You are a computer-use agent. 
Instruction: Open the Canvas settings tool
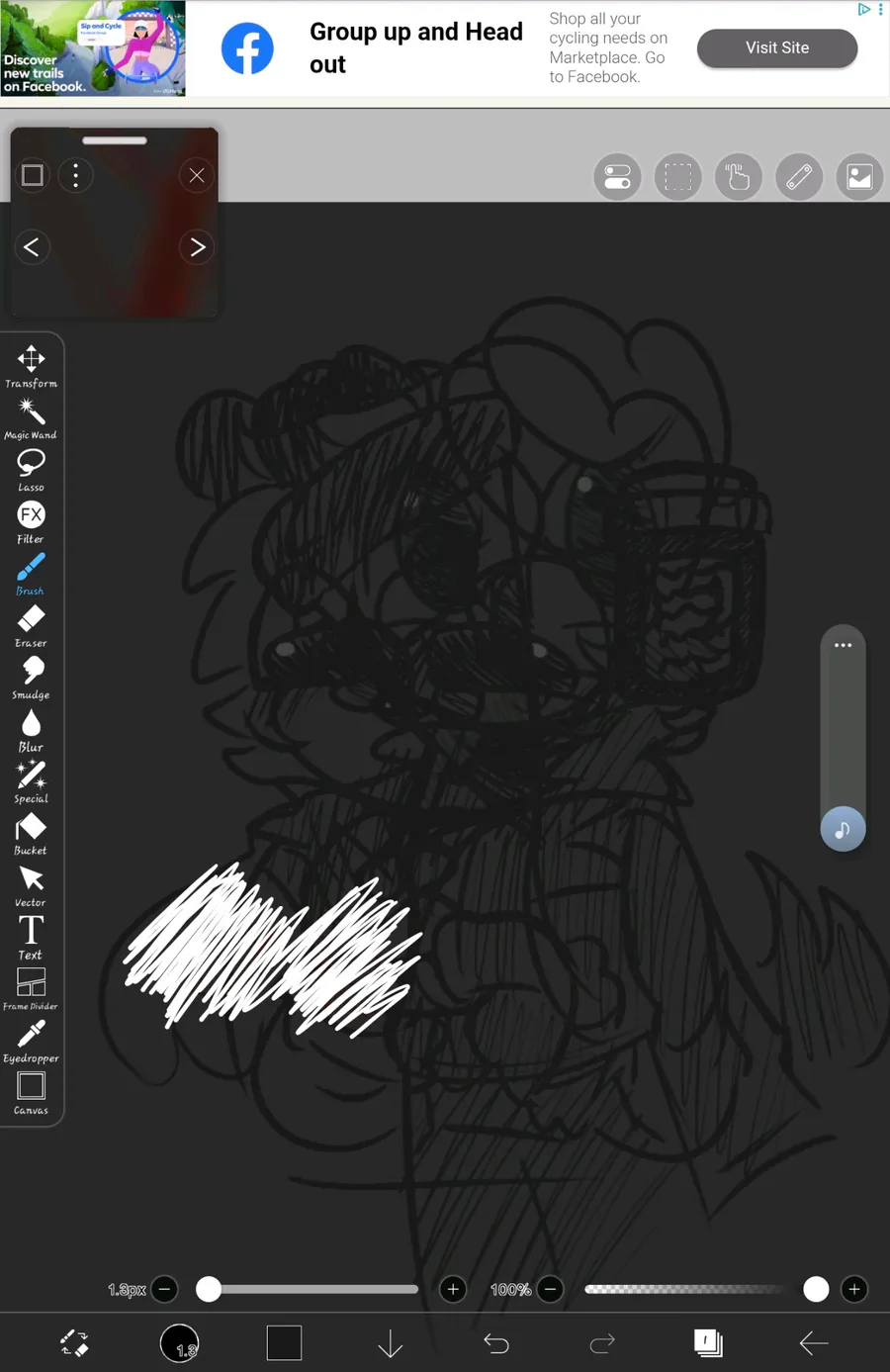[x=31, y=1093]
